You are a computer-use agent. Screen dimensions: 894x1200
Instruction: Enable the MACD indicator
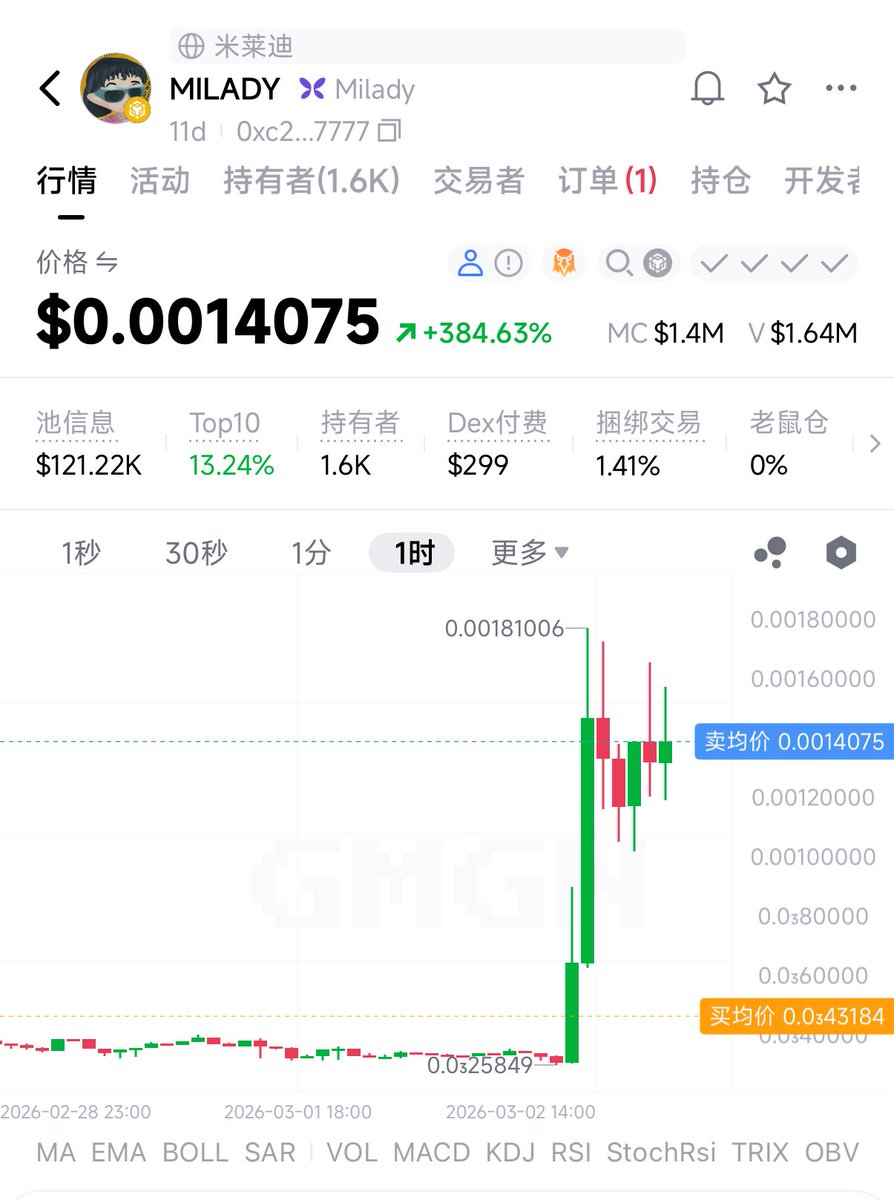[x=431, y=1152]
